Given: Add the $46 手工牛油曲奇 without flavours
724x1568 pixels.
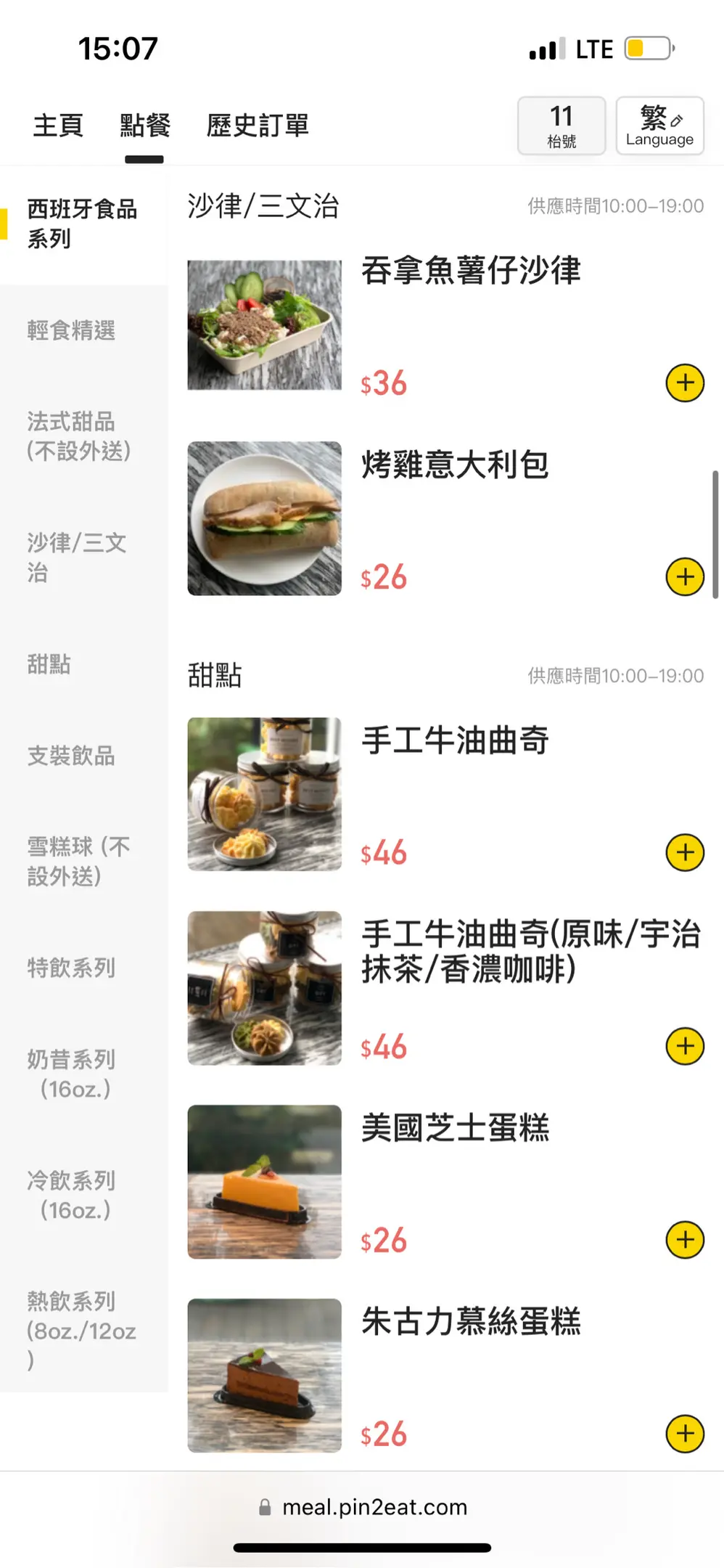Looking at the screenshot, I should 685,852.
